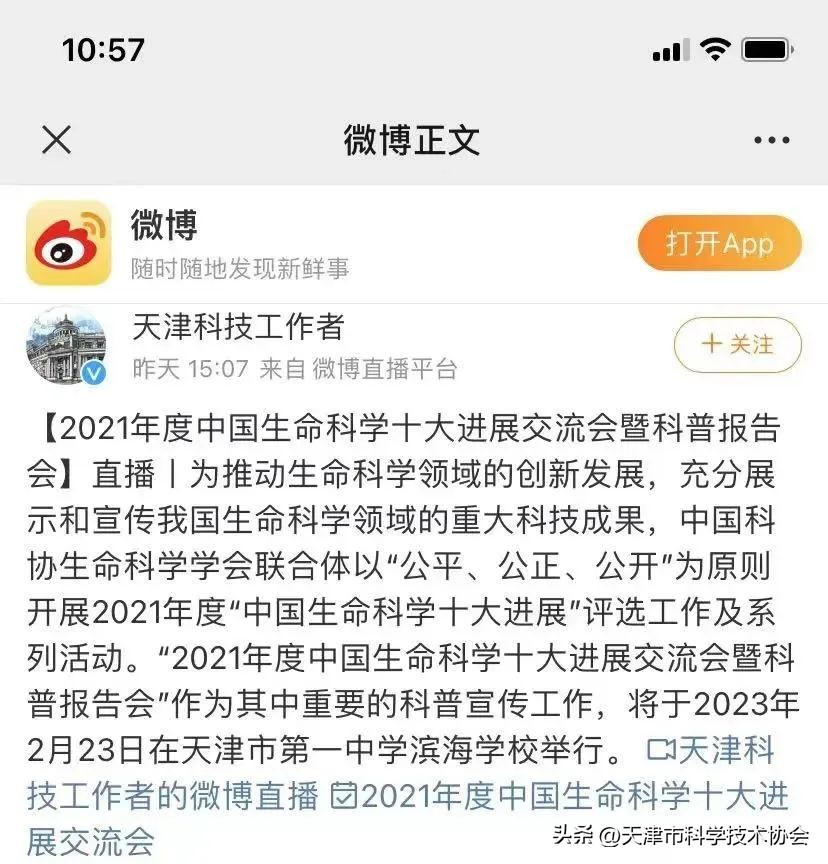
Task: Toggle follow on 天津科技工作者 via 关注
Action: point(736,344)
